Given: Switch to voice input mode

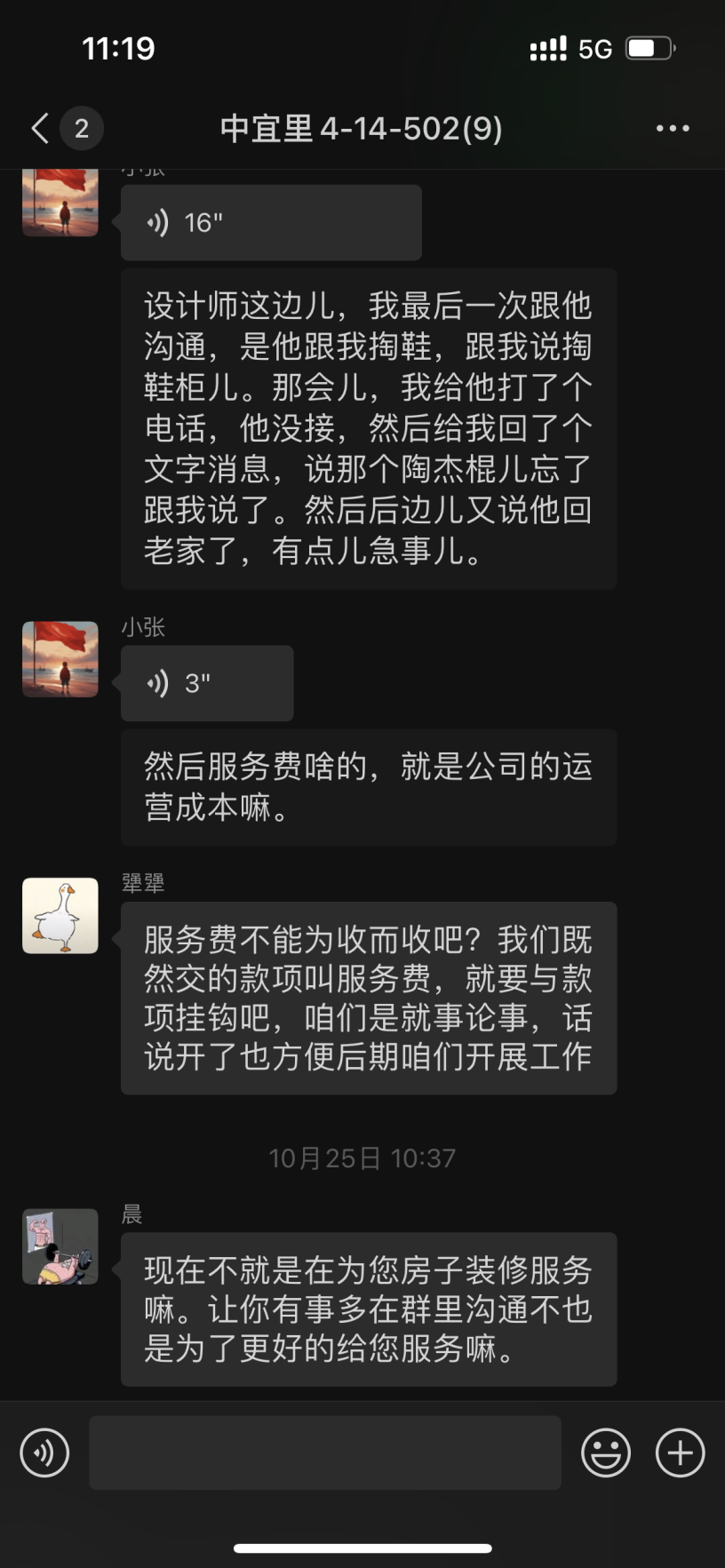Looking at the screenshot, I should click(44, 1453).
